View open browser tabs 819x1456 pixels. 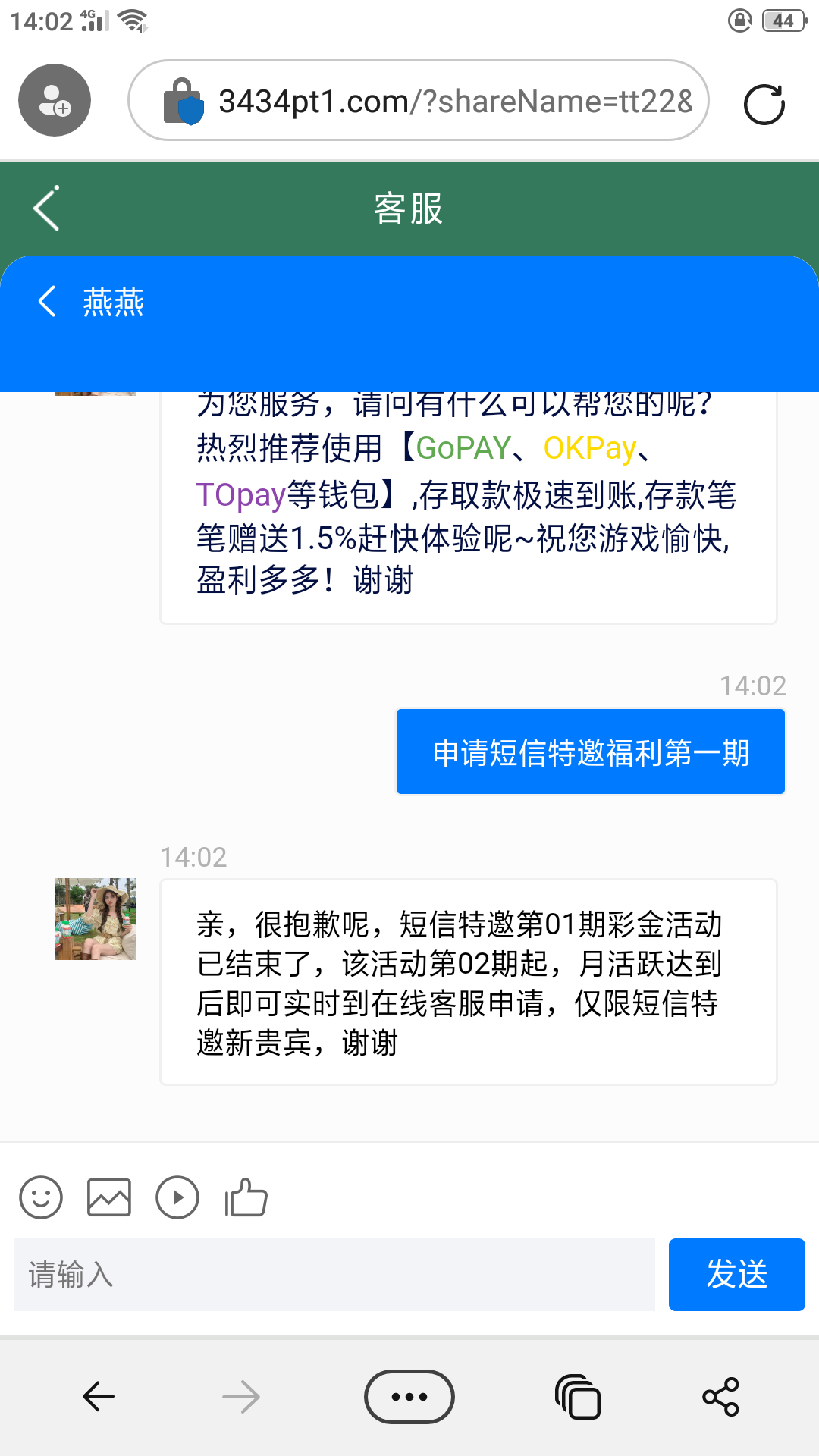(578, 1396)
